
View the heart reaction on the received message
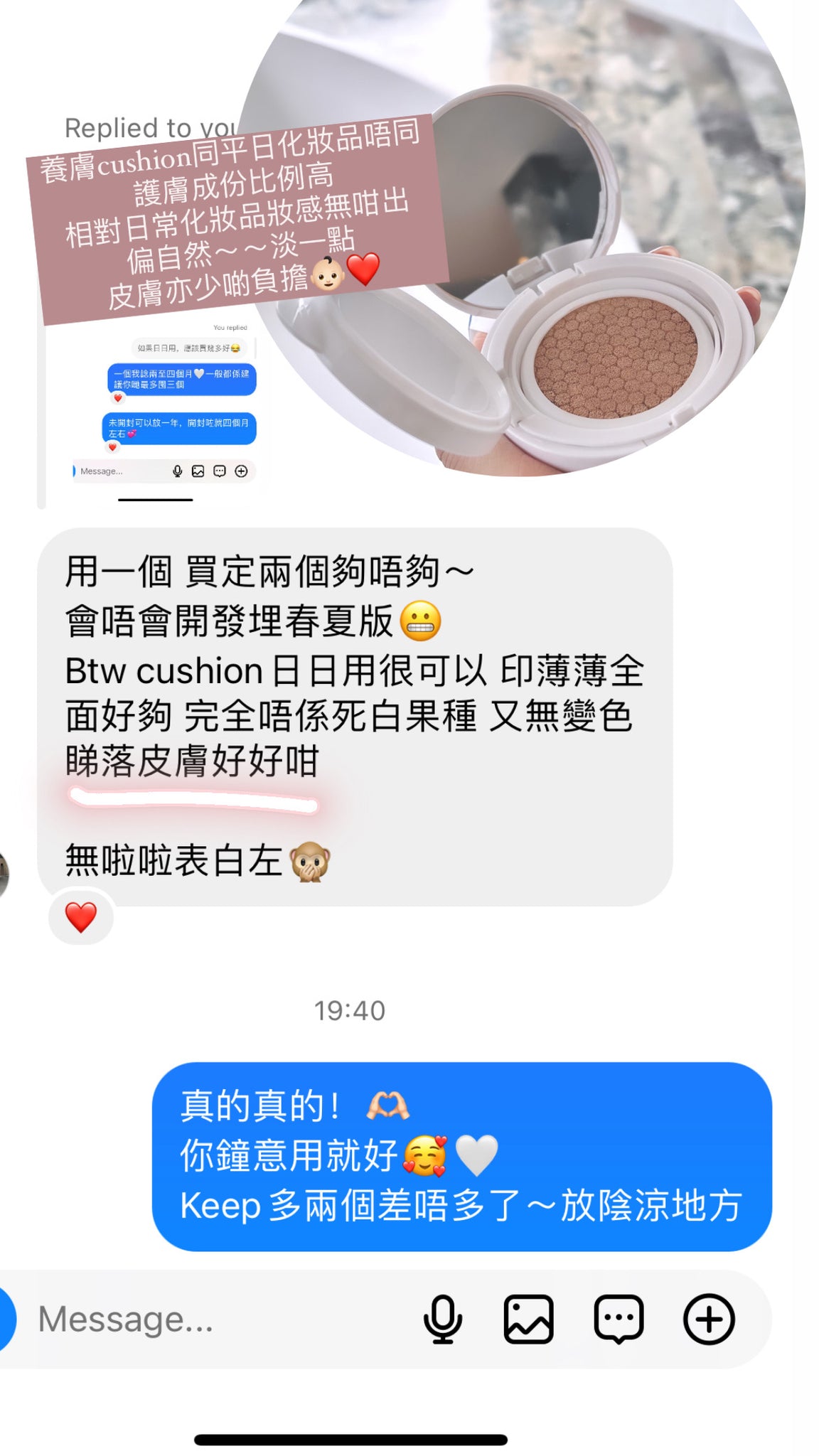coord(81,917)
